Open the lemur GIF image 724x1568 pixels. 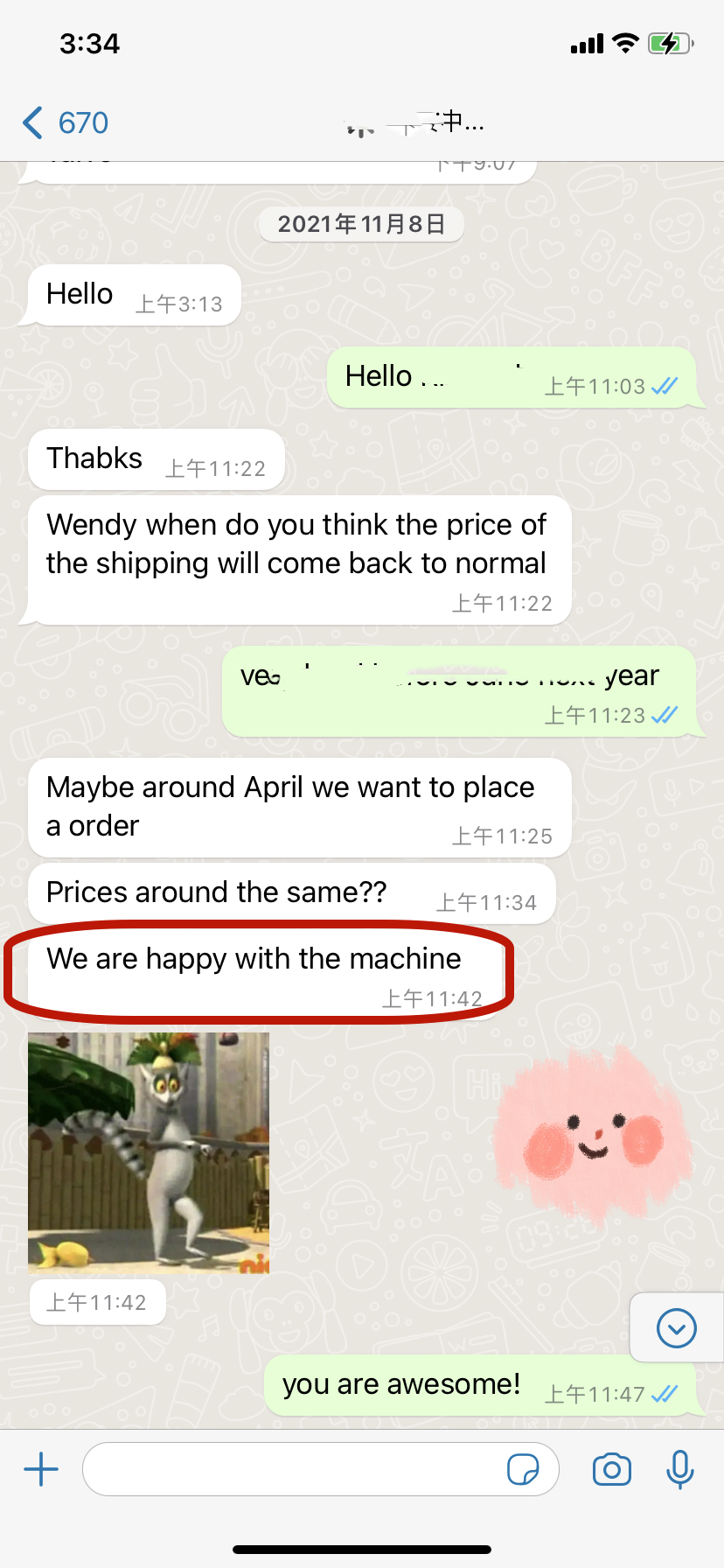coord(149,1152)
